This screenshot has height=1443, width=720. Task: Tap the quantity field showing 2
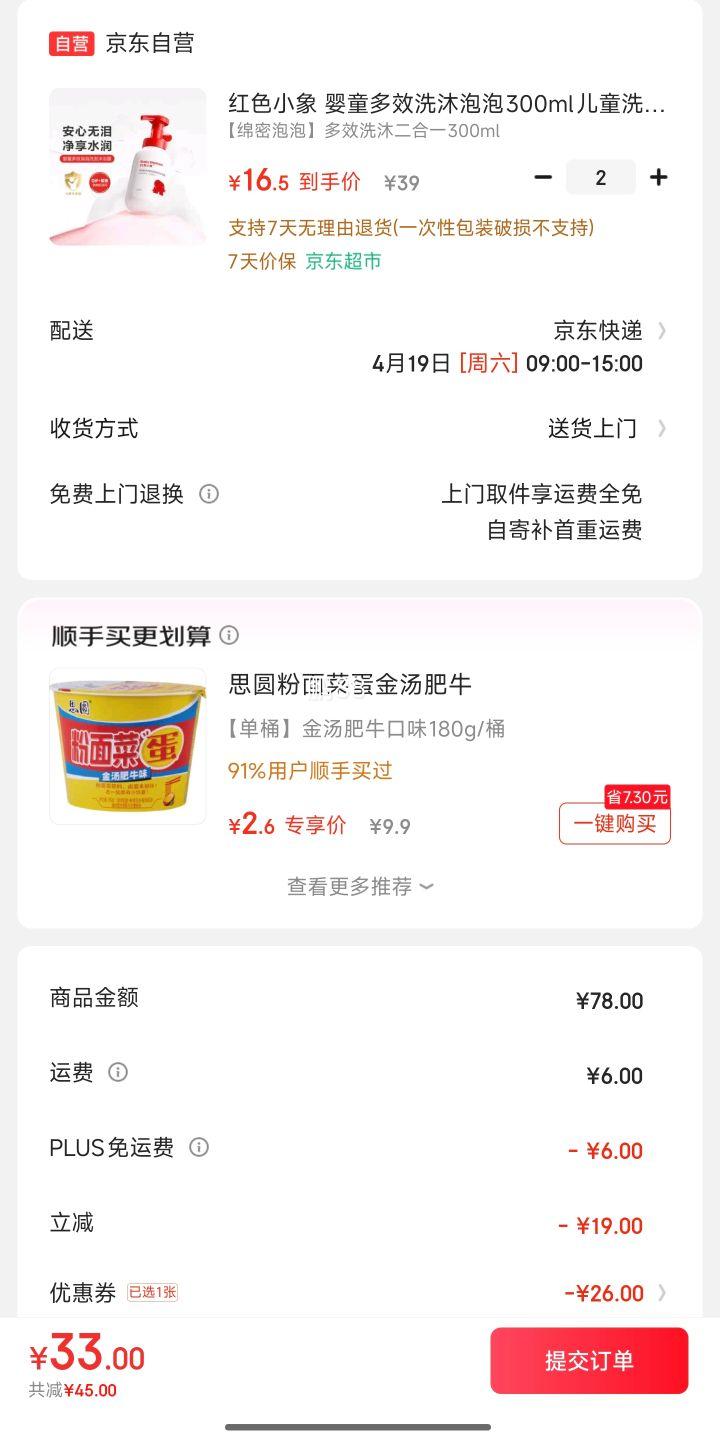click(x=601, y=176)
